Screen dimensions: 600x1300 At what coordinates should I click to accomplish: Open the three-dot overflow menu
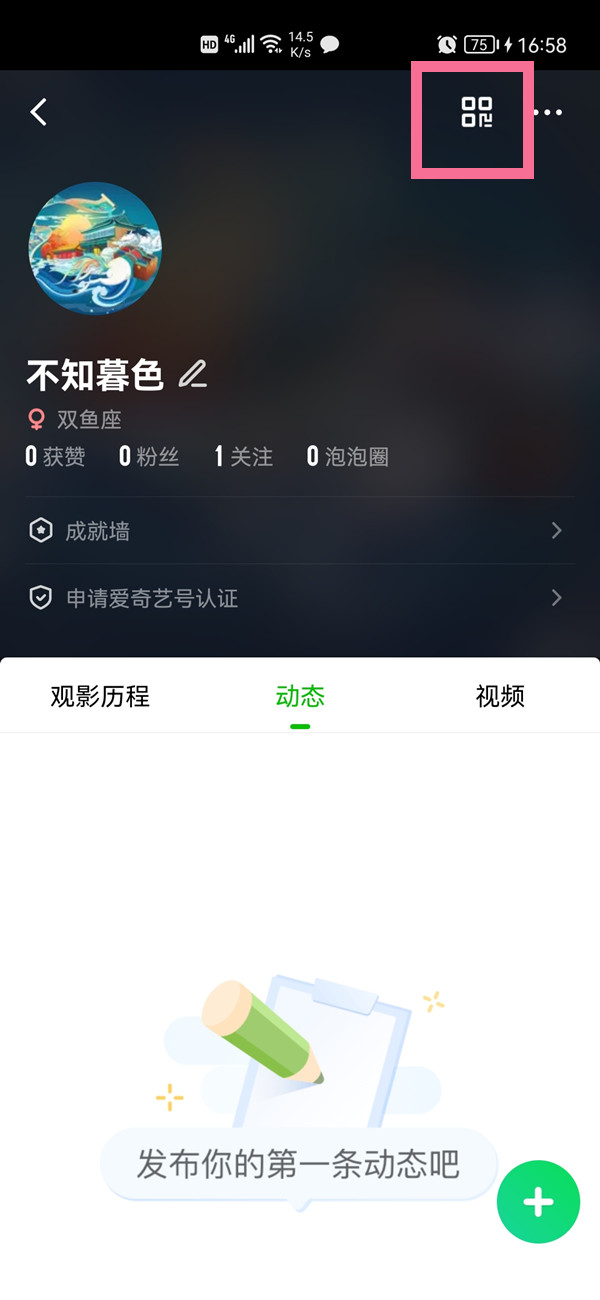click(547, 112)
